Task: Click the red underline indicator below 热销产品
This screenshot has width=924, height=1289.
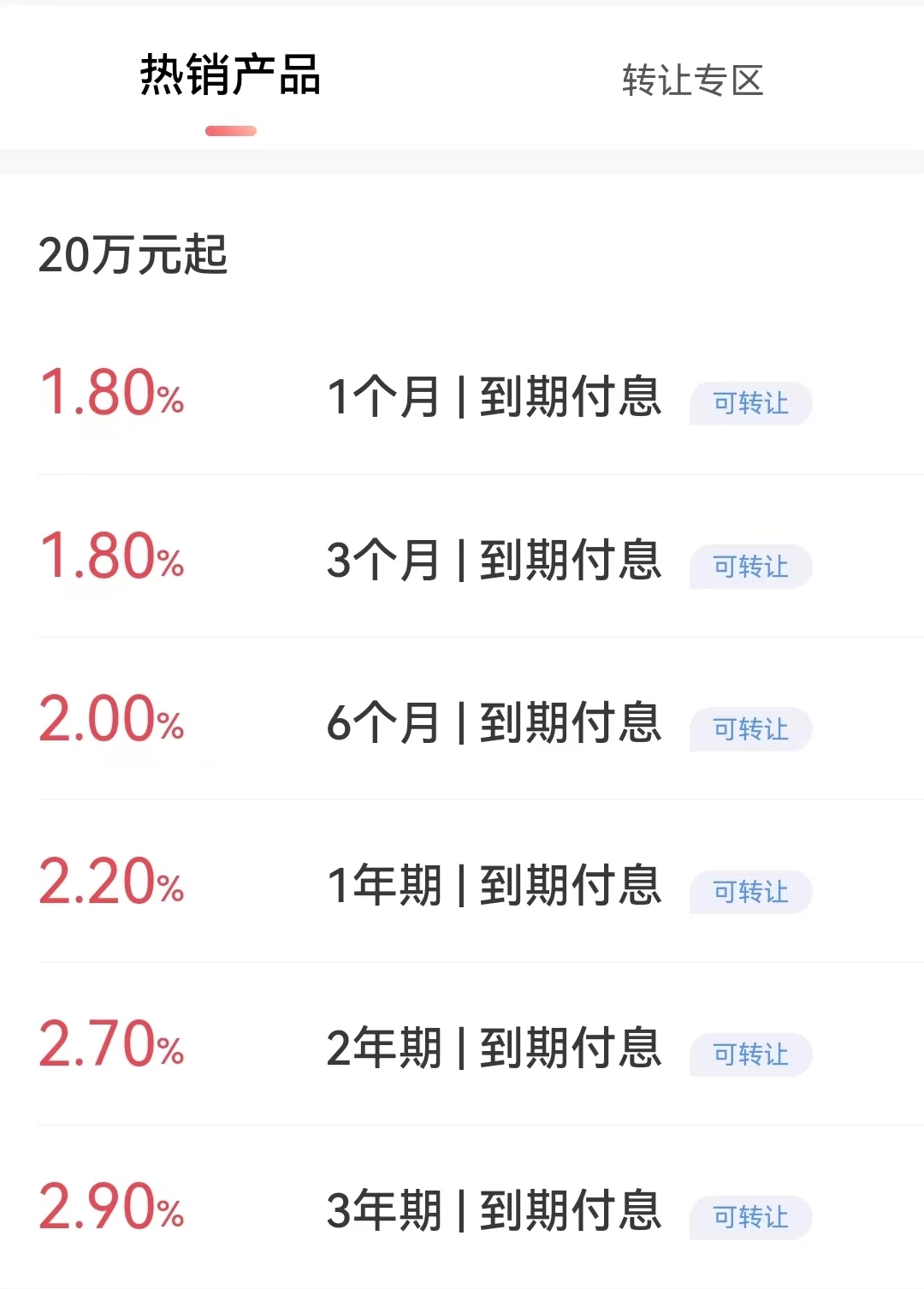Action: pyautogui.click(x=229, y=128)
